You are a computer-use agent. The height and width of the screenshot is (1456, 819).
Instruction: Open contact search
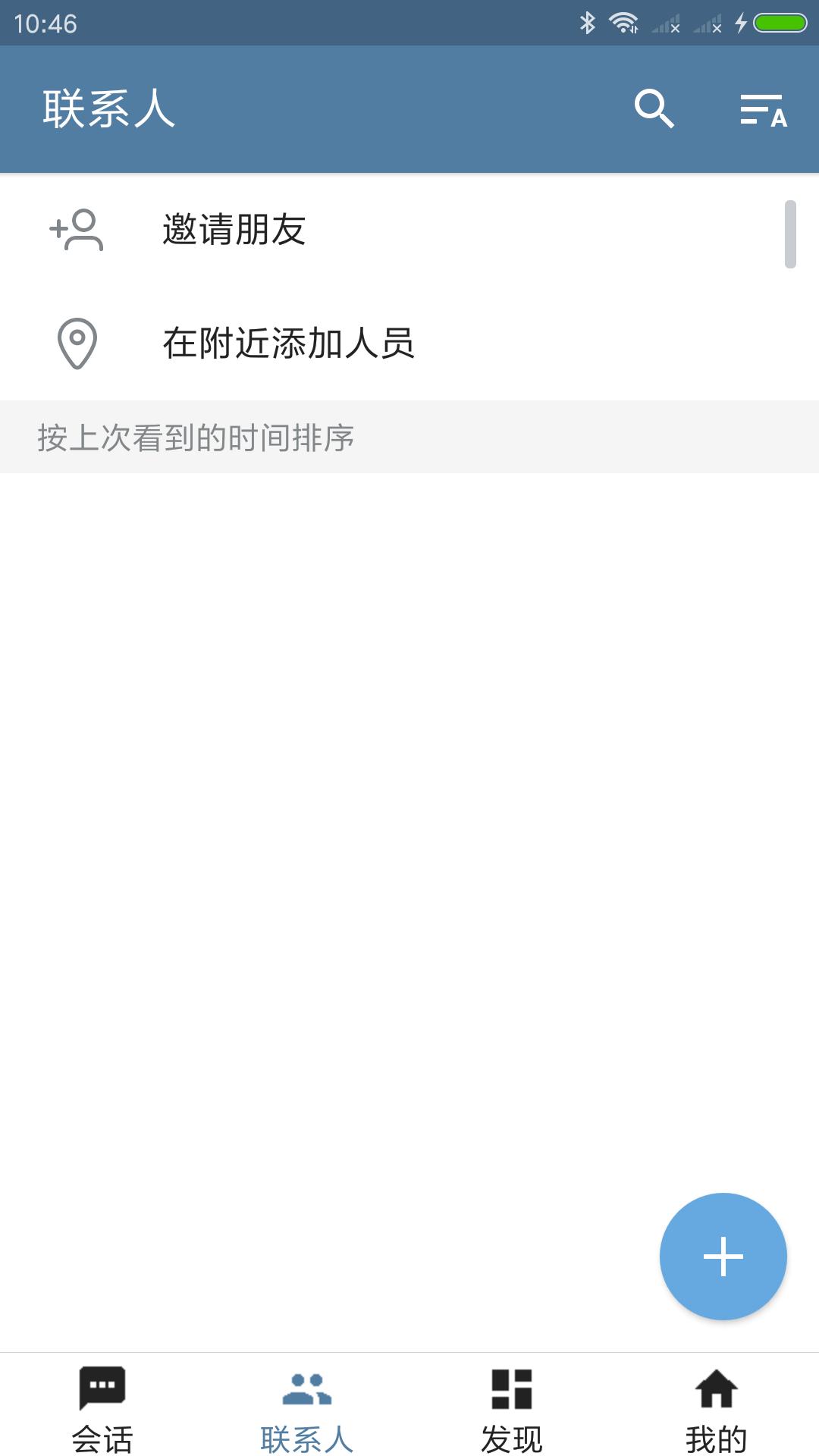(654, 109)
